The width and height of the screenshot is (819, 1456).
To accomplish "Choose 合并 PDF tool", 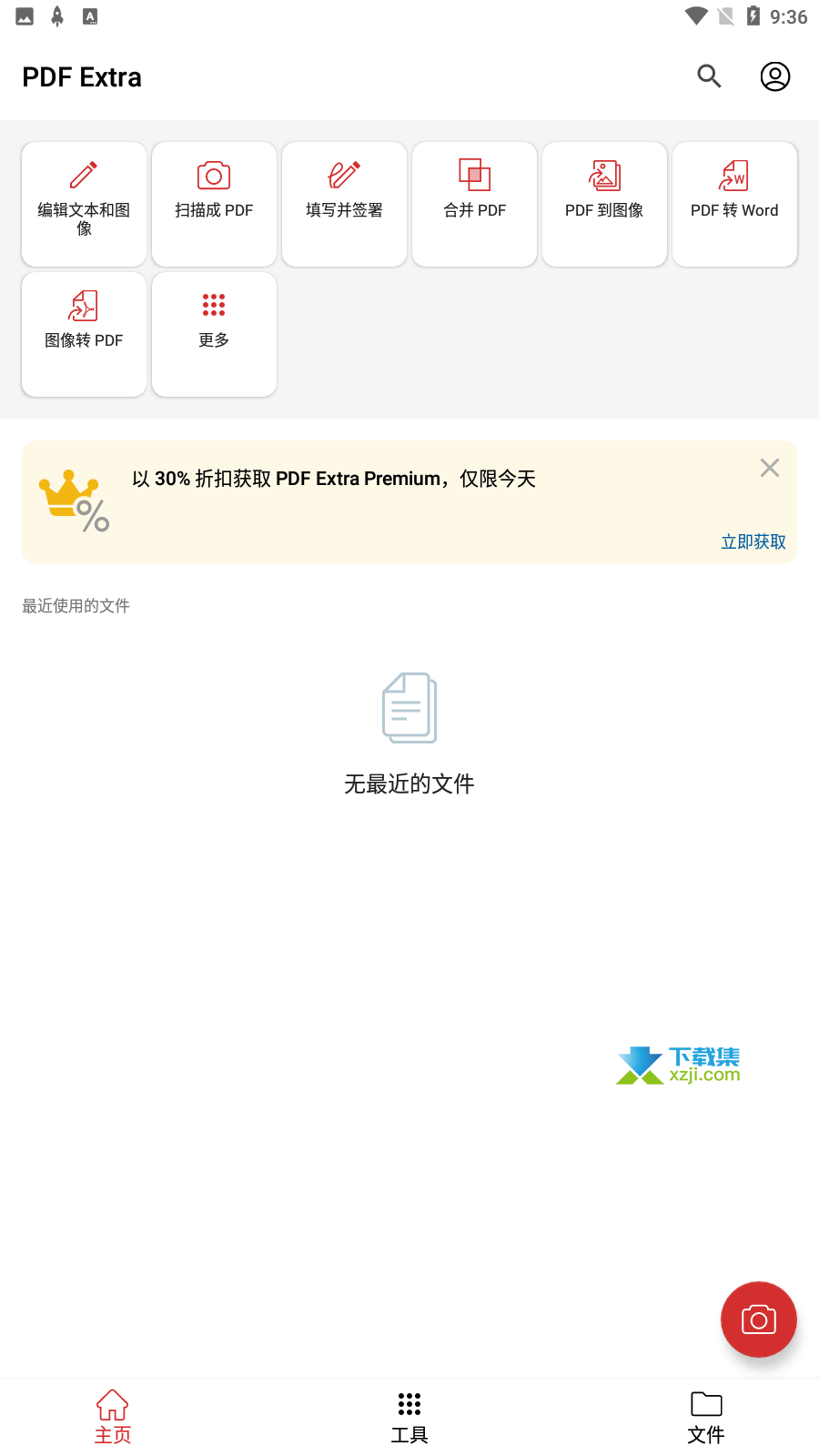I will (x=474, y=204).
